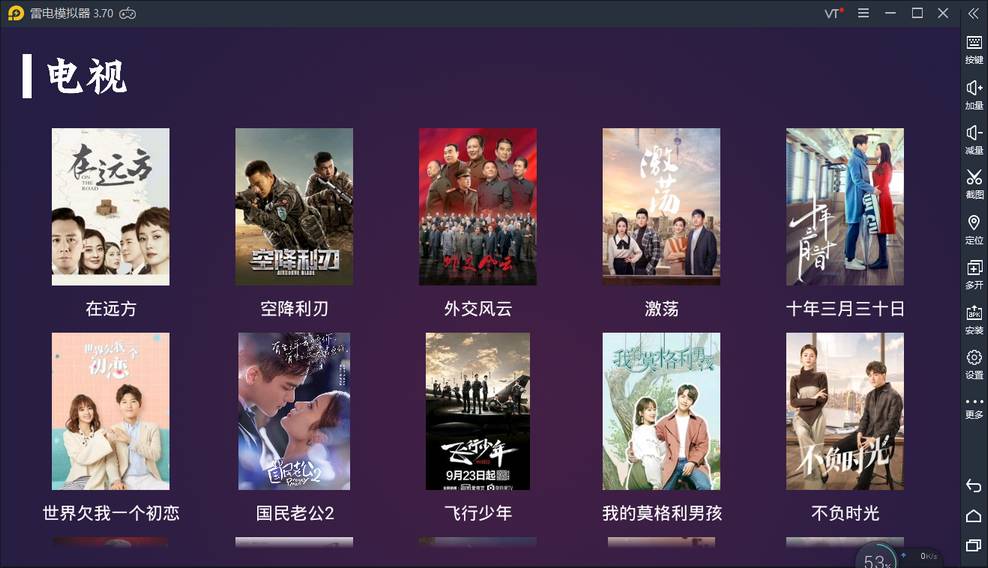
Task: Take a screenshot with 截图
Action: click(x=973, y=183)
